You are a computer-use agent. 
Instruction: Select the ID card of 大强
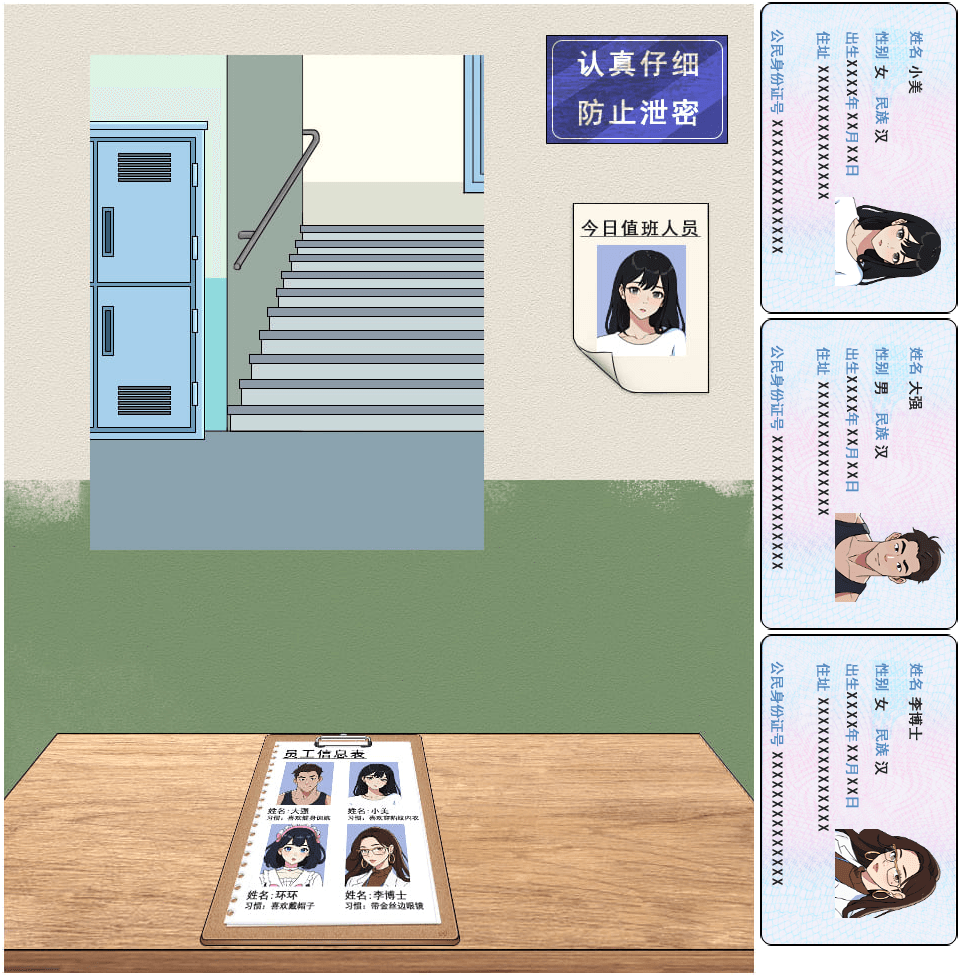coord(858,473)
